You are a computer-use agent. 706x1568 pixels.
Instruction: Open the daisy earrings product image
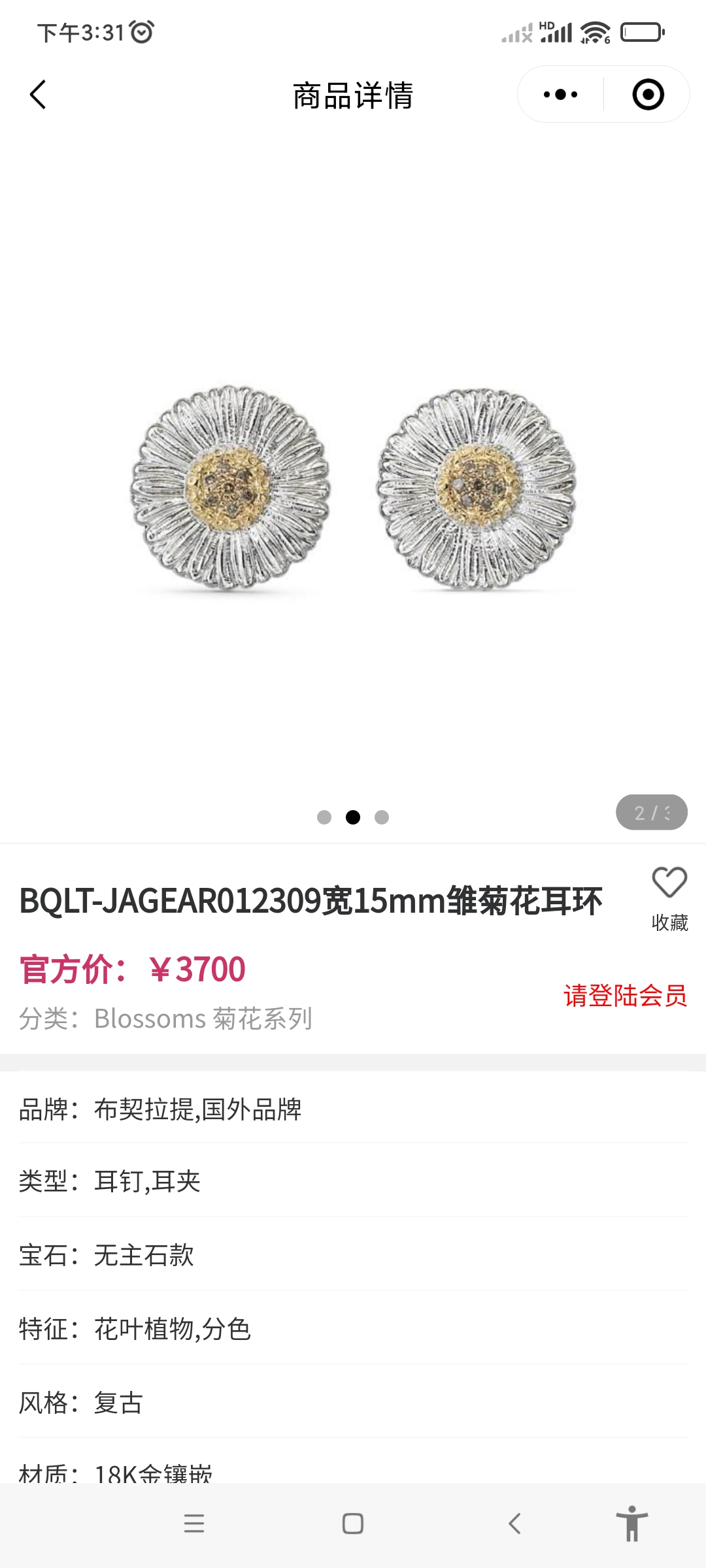pos(353,489)
